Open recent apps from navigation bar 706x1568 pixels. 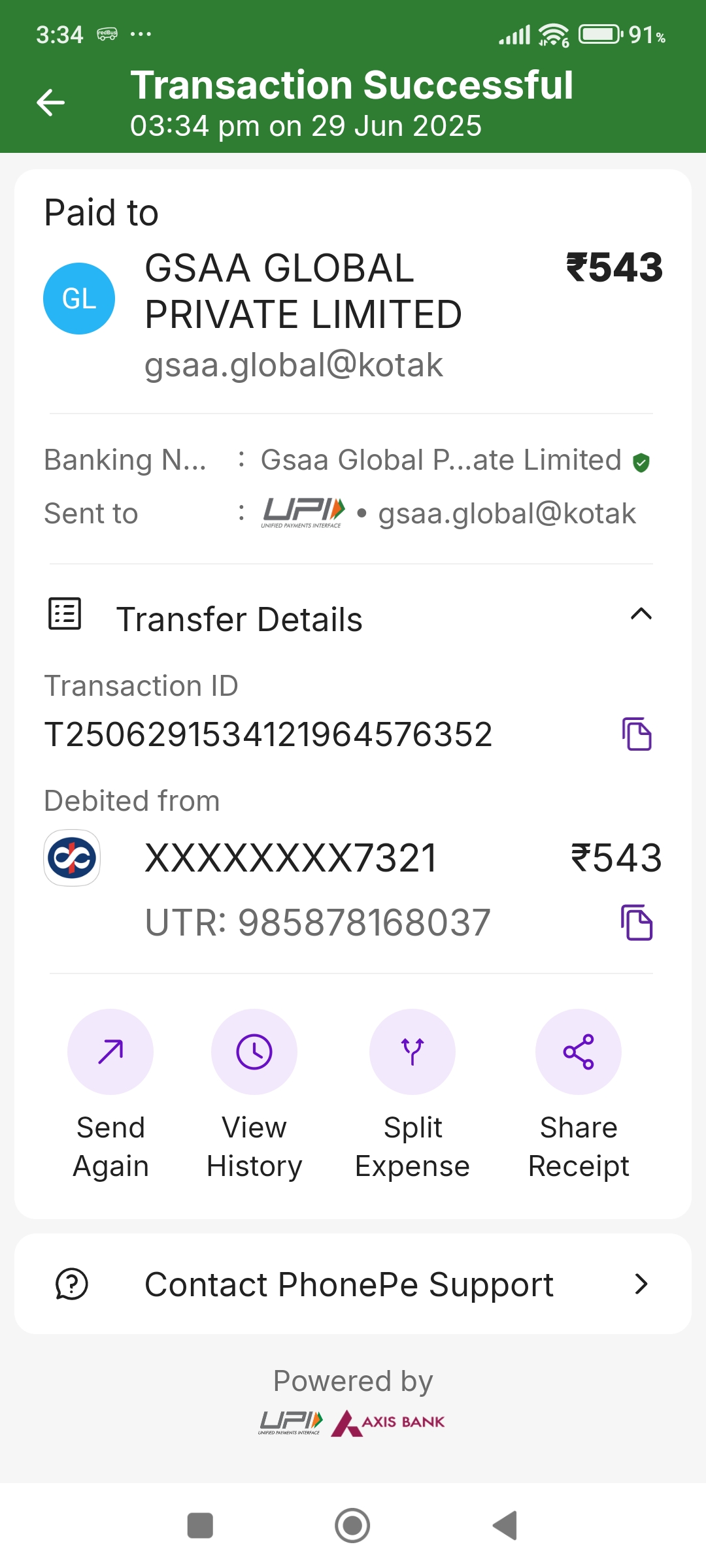(200, 1526)
